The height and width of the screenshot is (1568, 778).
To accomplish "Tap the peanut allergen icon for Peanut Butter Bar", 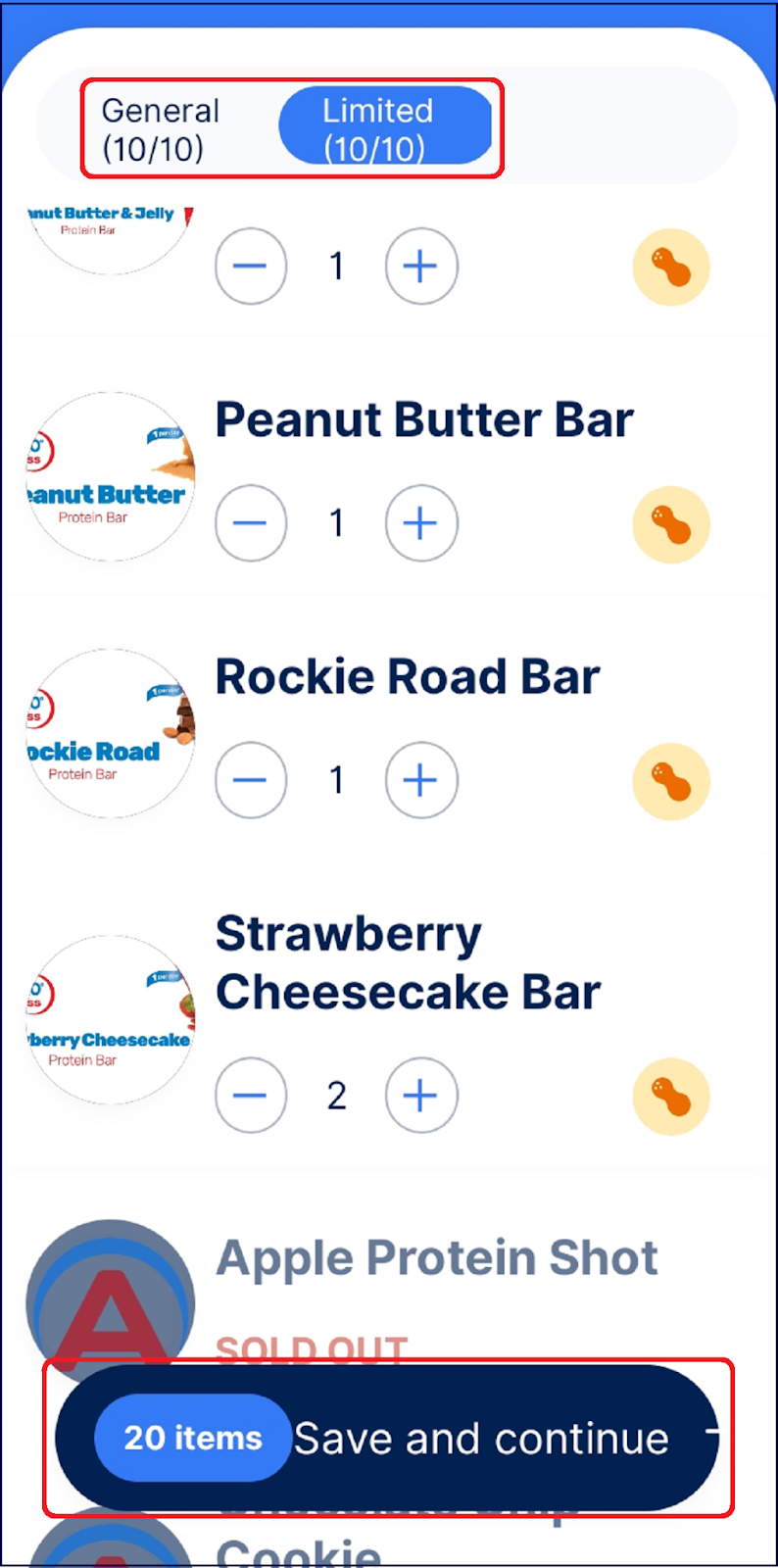I will [671, 525].
